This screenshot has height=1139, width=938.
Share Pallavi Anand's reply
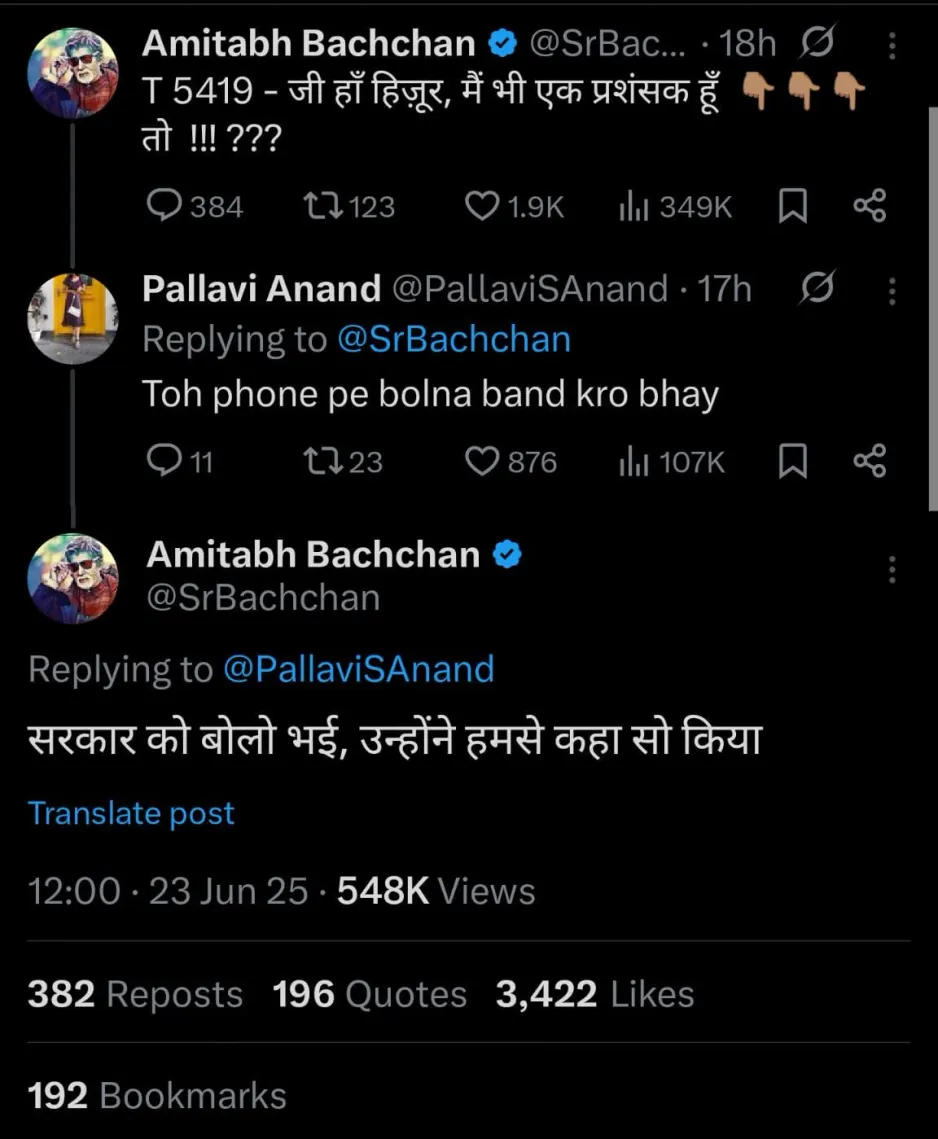point(868,461)
